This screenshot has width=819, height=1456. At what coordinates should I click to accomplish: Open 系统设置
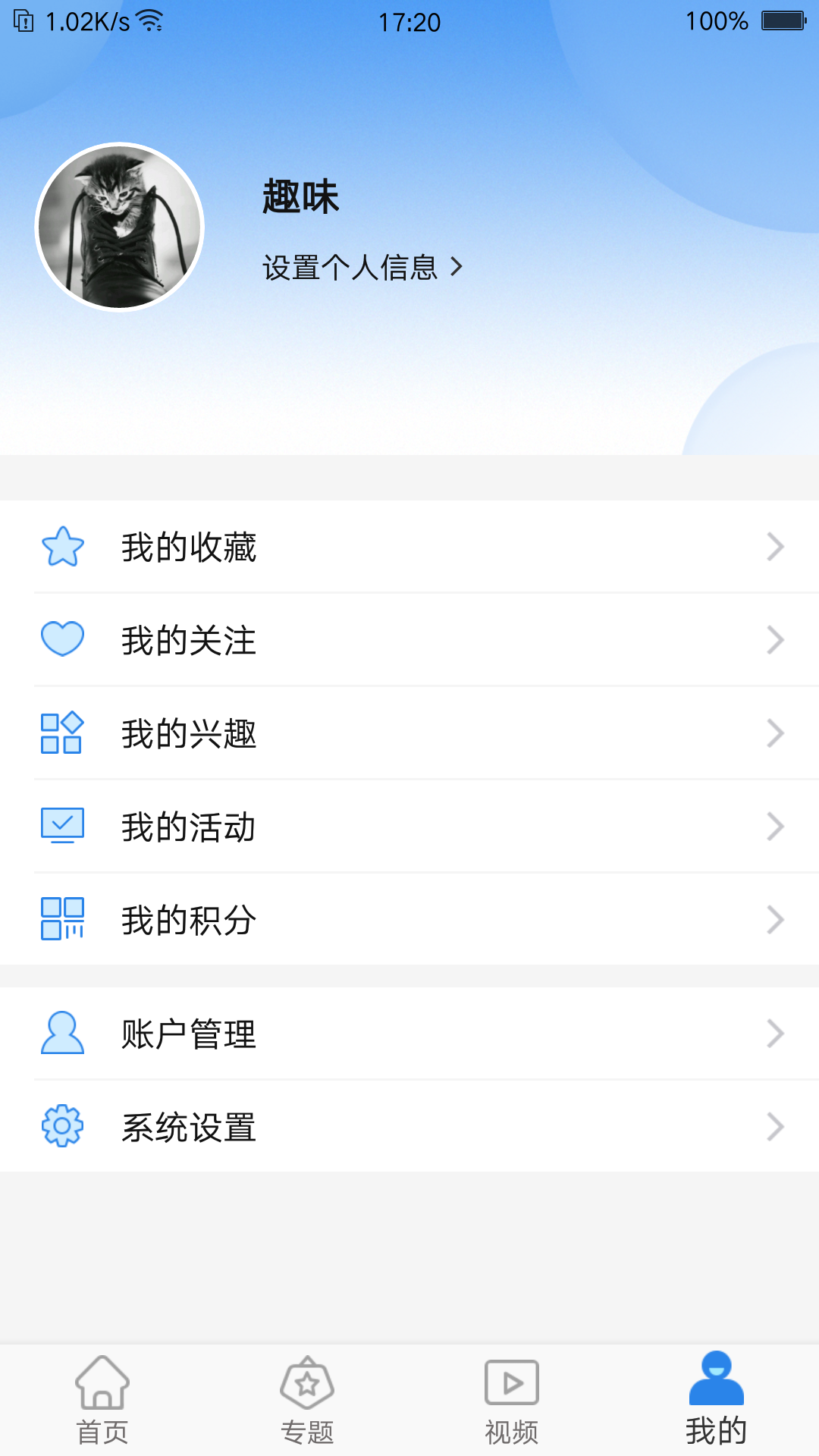pos(409,1127)
